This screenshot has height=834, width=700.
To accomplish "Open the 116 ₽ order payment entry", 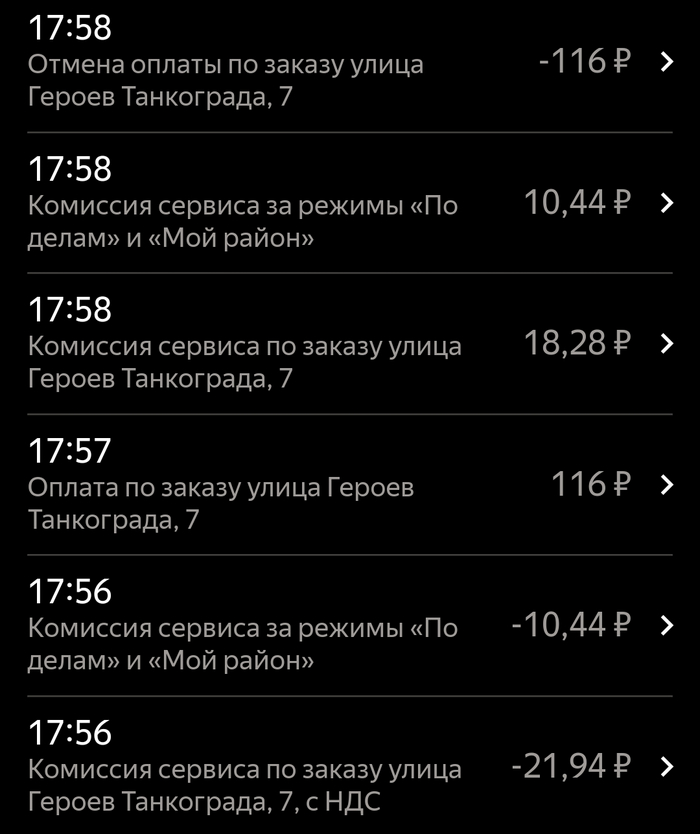I will [x=350, y=486].
